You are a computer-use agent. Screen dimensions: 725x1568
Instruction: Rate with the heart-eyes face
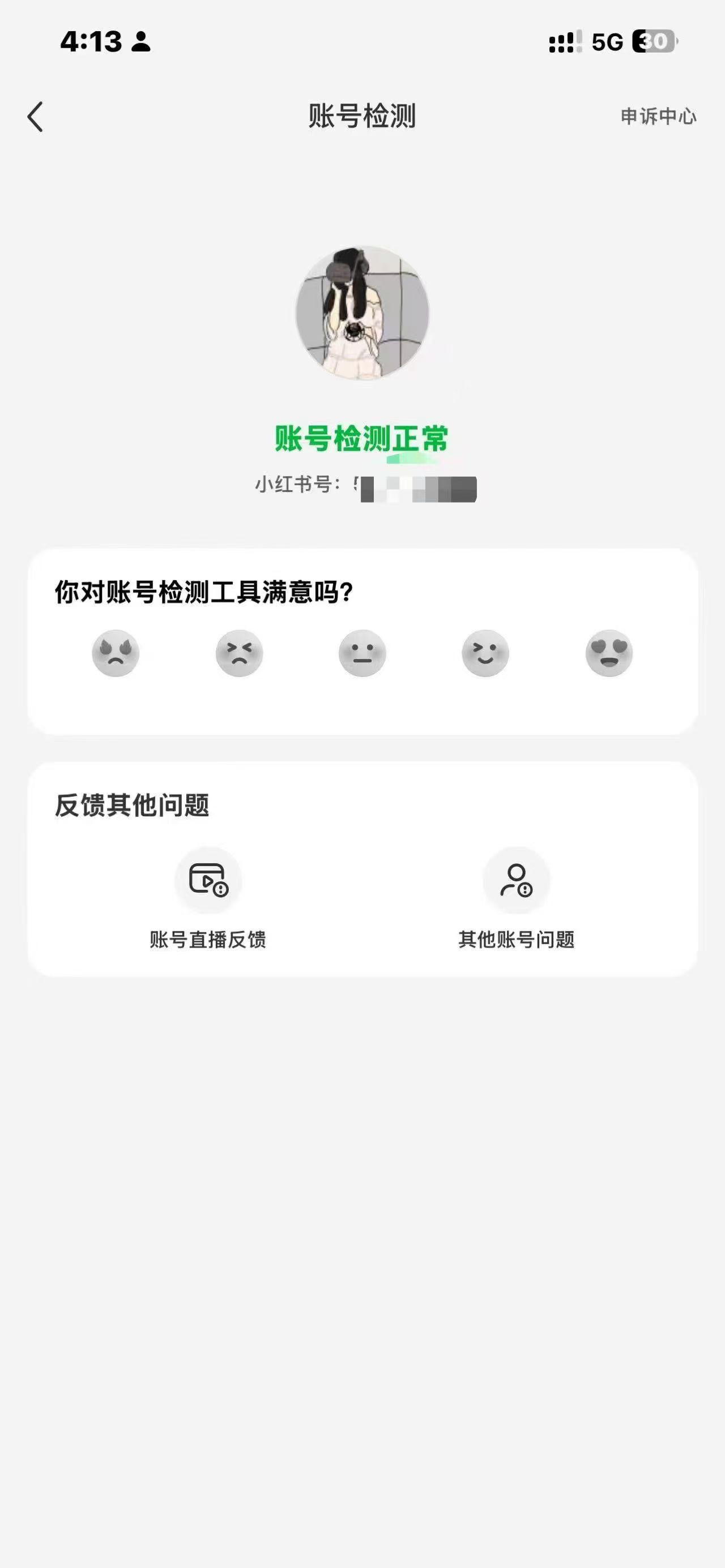(x=609, y=653)
